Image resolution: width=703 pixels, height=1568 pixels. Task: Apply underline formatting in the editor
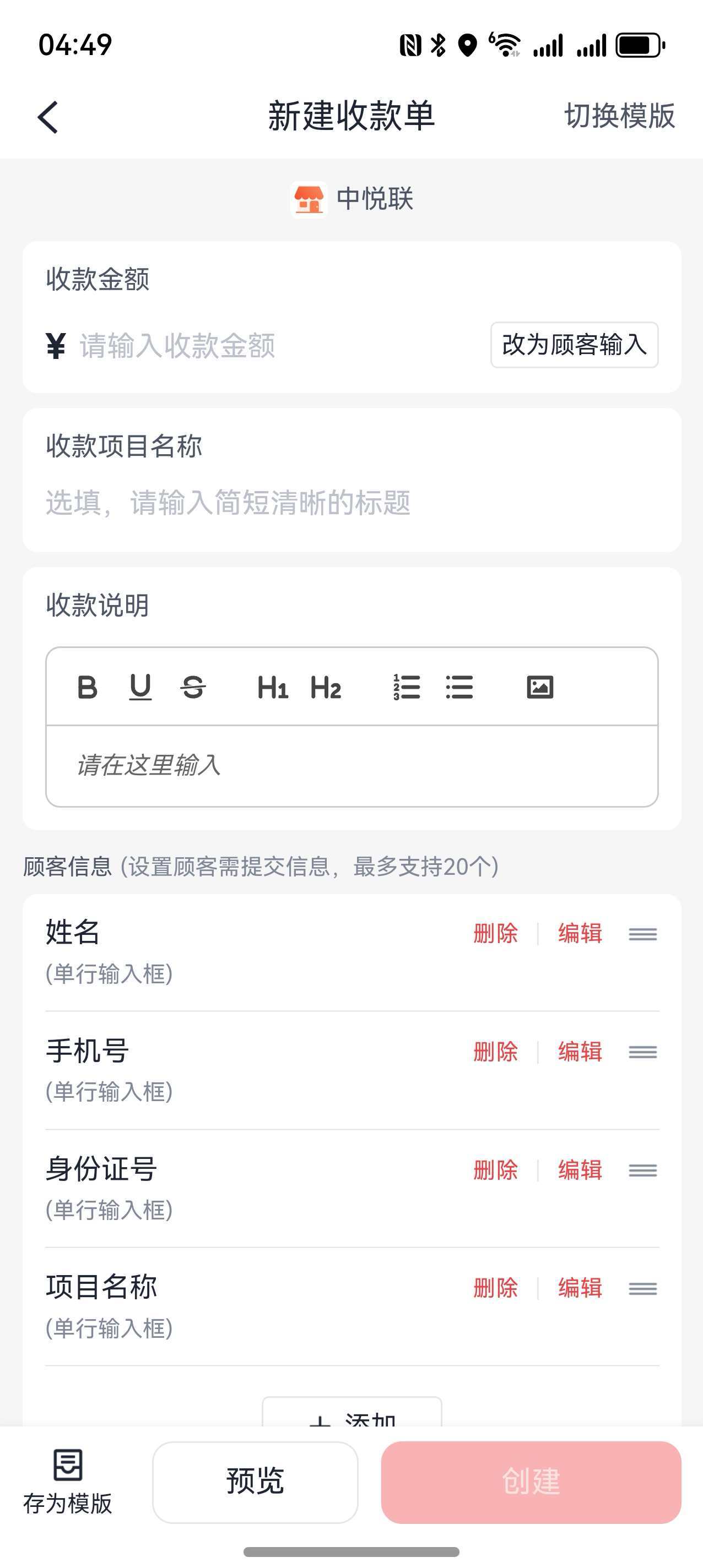click(140, 687)
